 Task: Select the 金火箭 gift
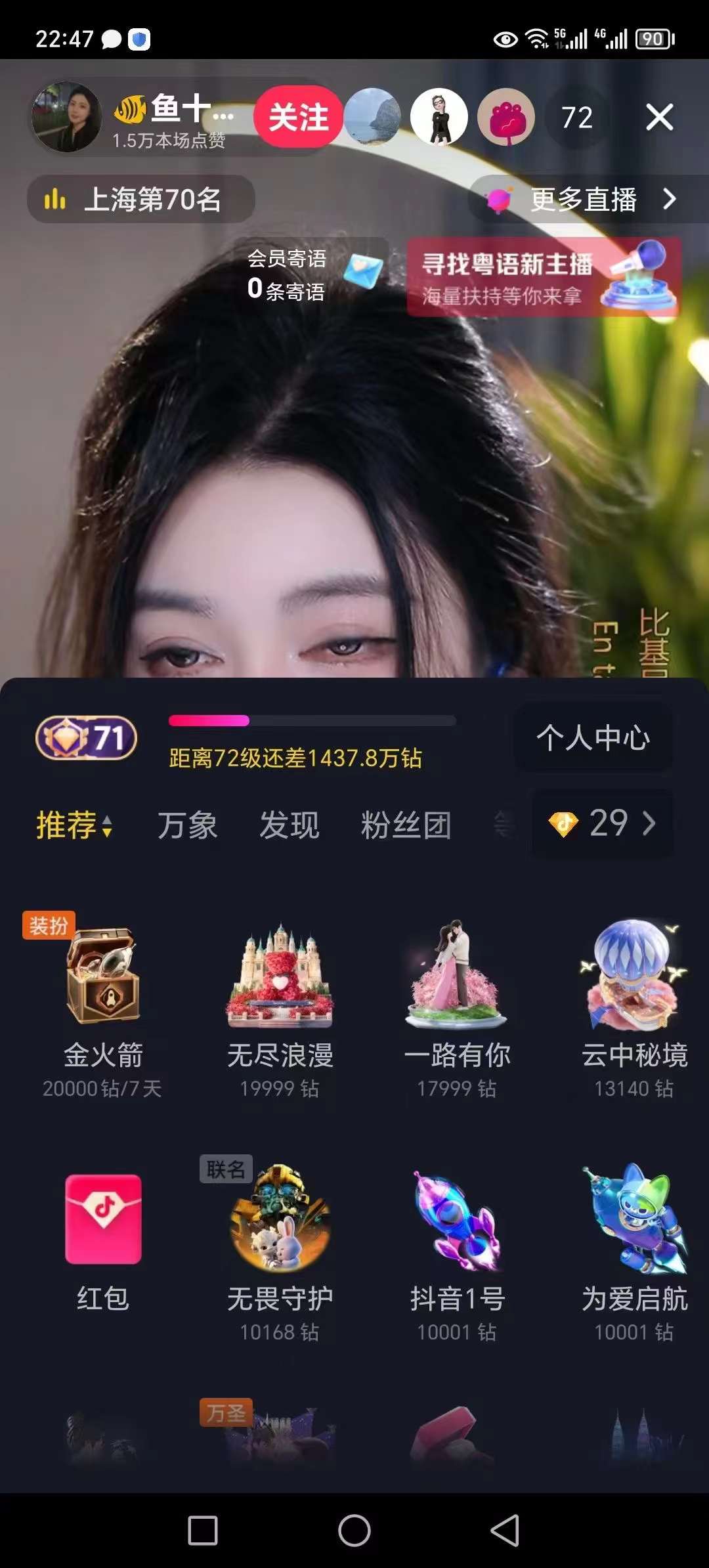point(102,1005)
